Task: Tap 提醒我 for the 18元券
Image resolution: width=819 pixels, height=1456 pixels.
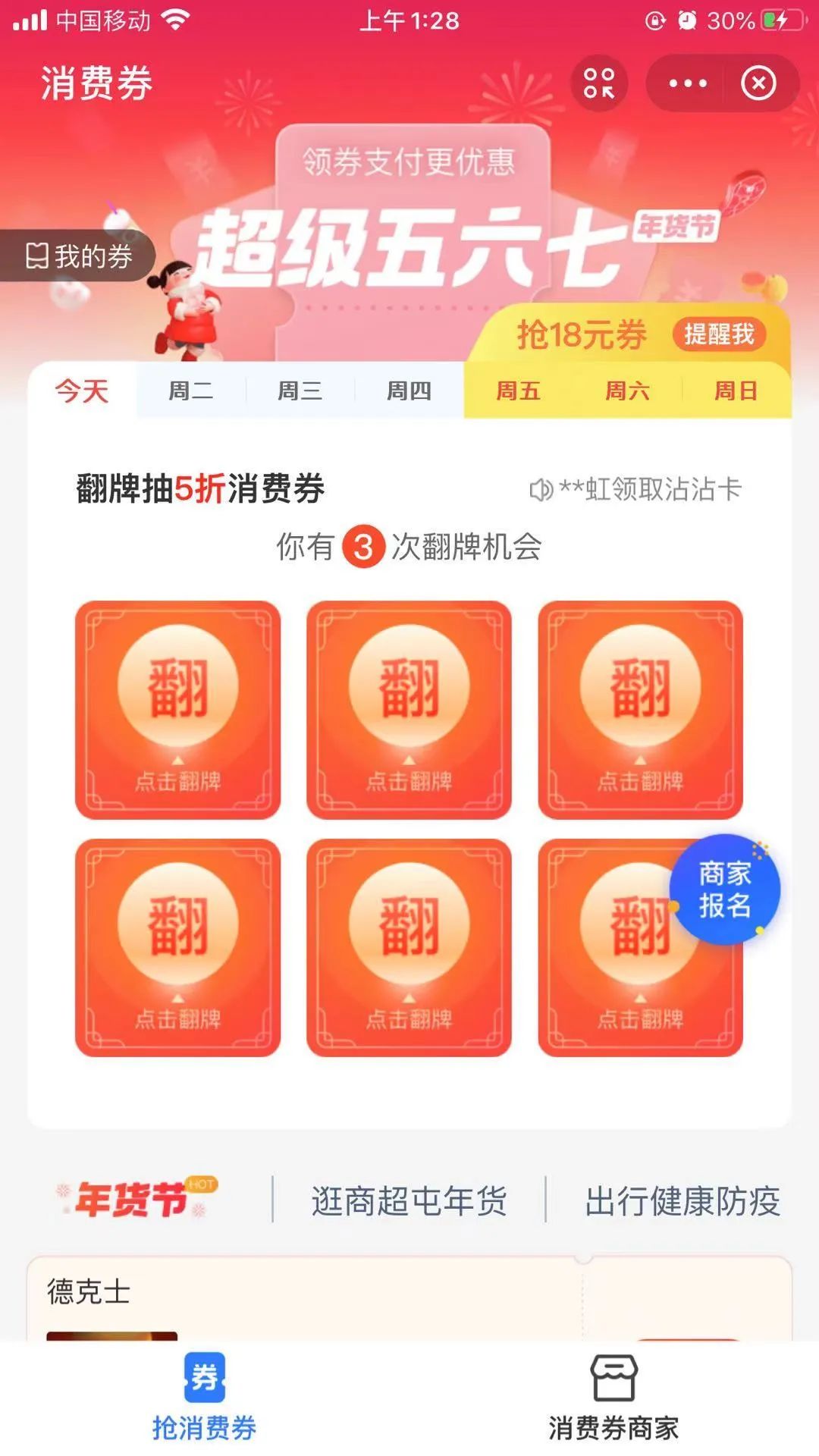Action: coord(719,334)
